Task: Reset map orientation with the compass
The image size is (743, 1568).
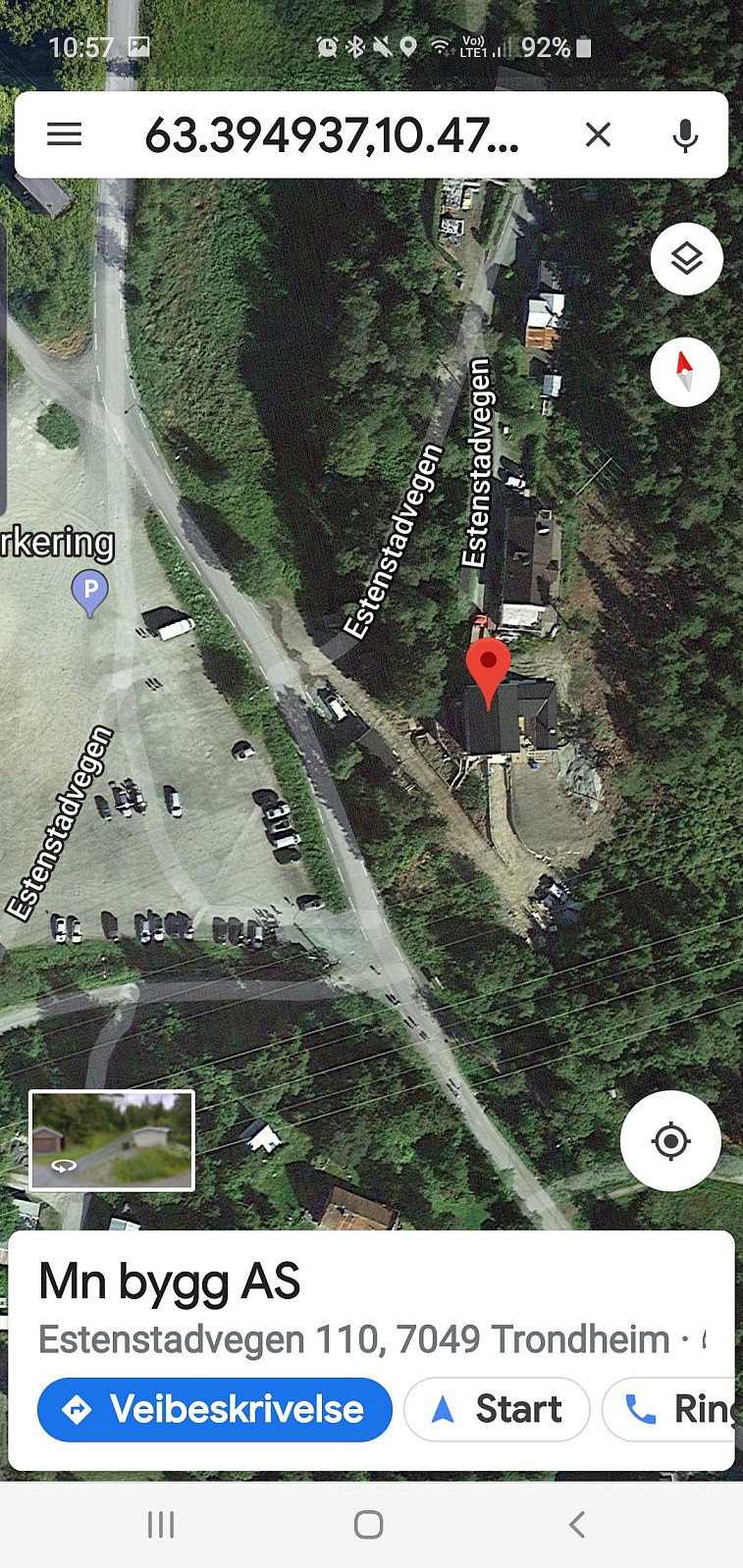Action: pos(685,373)
